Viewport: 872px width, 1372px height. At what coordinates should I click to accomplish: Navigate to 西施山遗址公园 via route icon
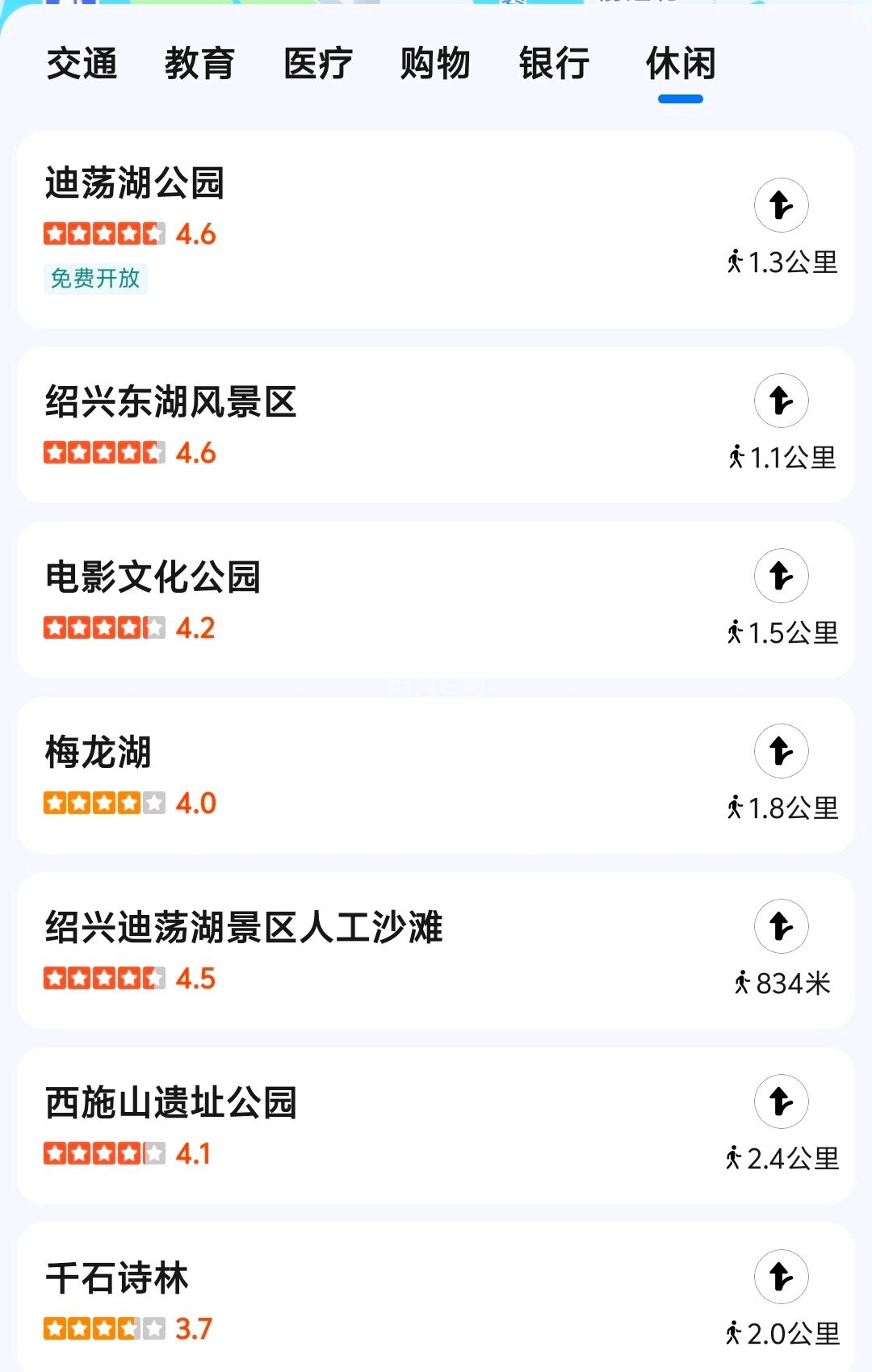(781, 1101)
